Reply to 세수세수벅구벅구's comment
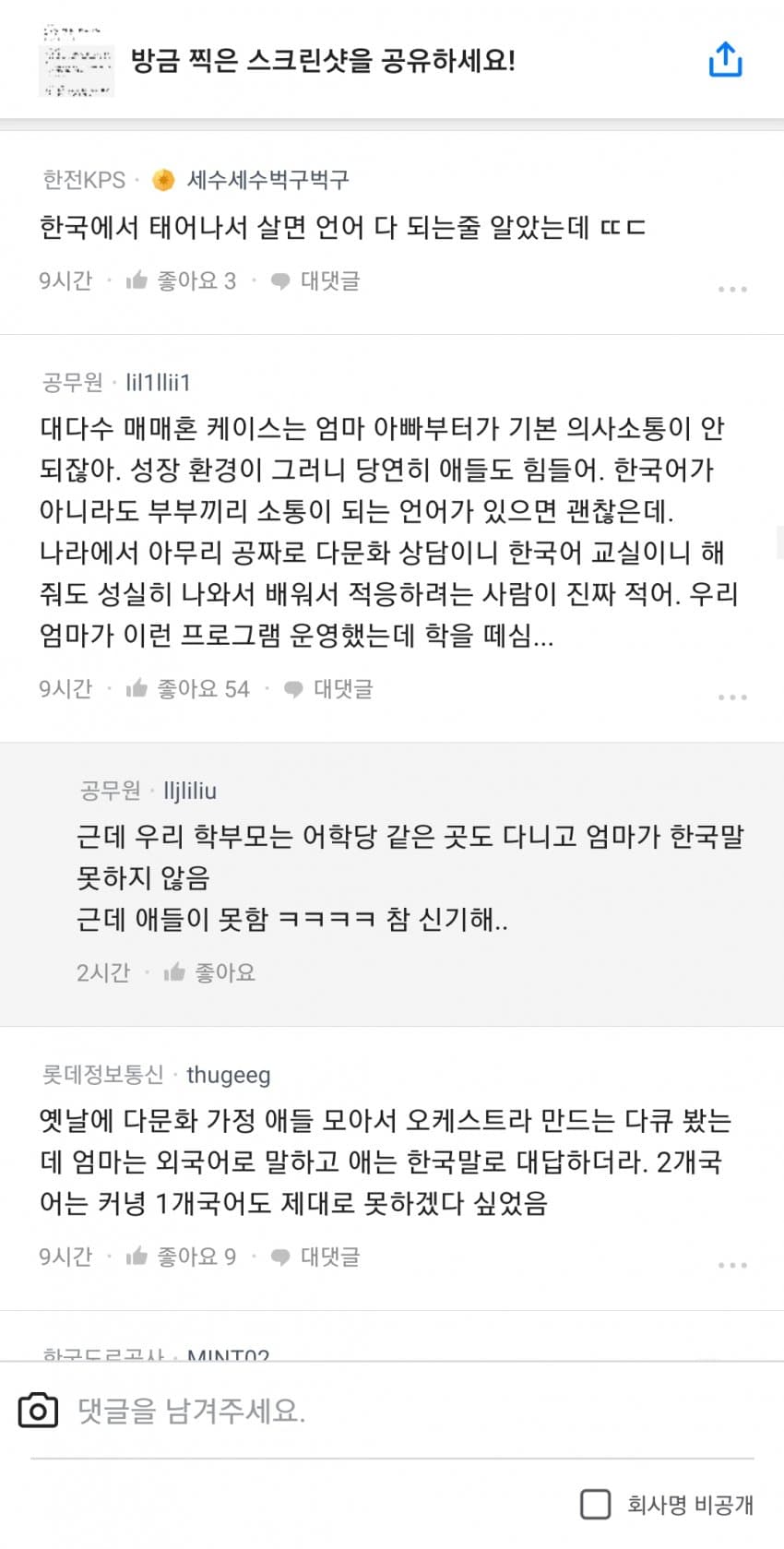The height and width of the screenshot is (1549, 784). click(x=316, y=280)
